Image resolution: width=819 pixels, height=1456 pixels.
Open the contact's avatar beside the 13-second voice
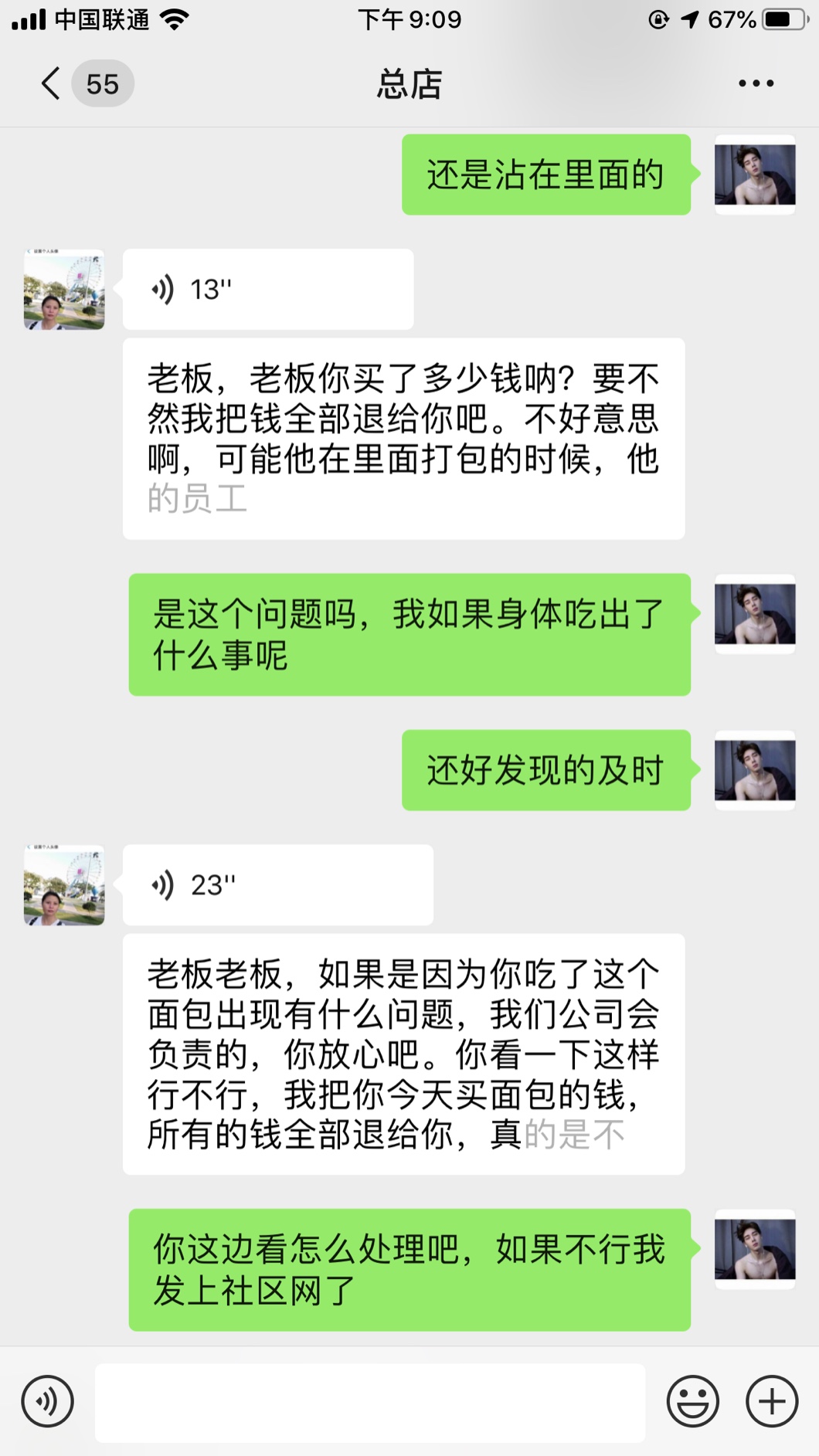(64, 290)
